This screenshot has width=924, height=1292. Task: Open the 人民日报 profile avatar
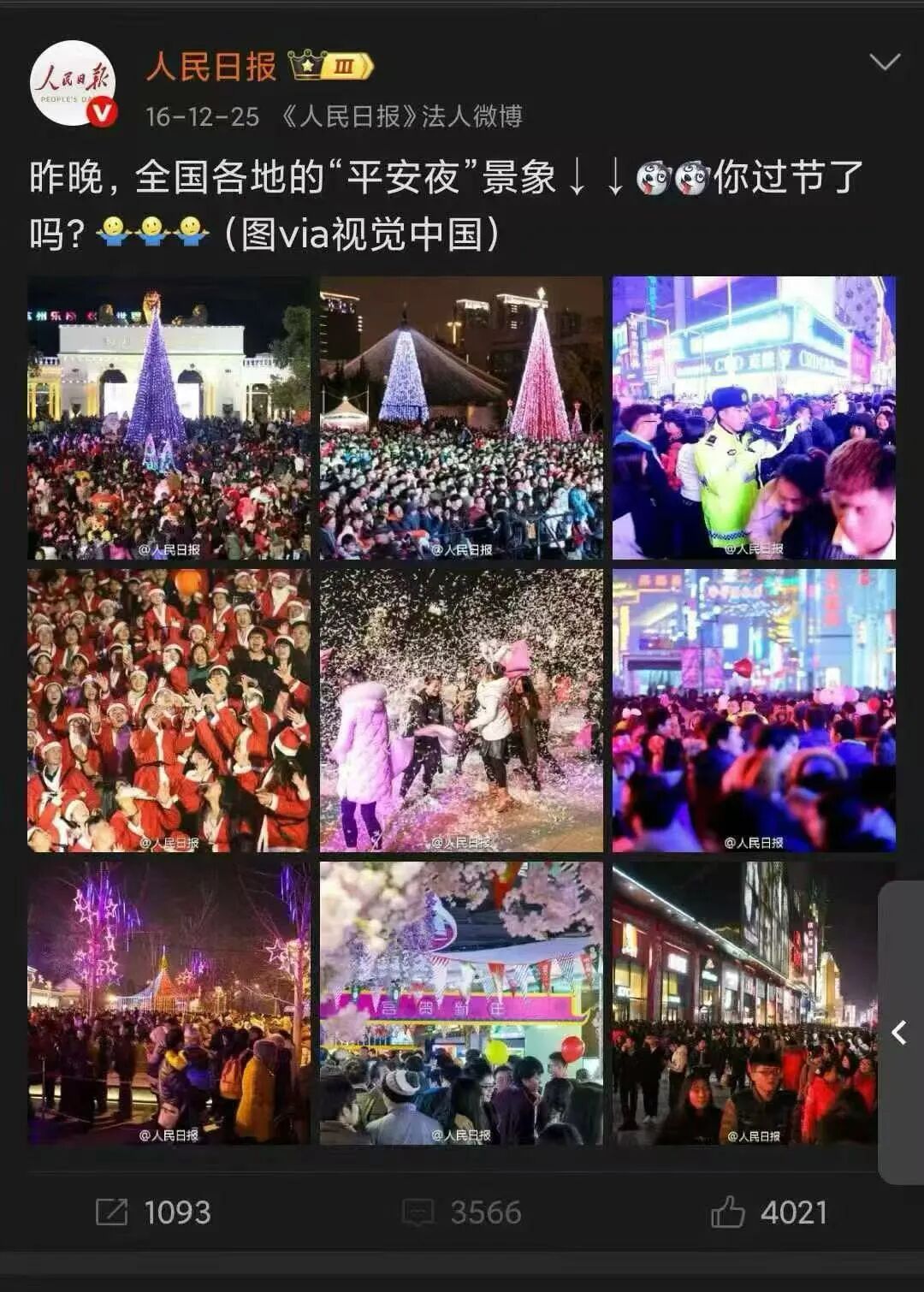coord(73,83)
